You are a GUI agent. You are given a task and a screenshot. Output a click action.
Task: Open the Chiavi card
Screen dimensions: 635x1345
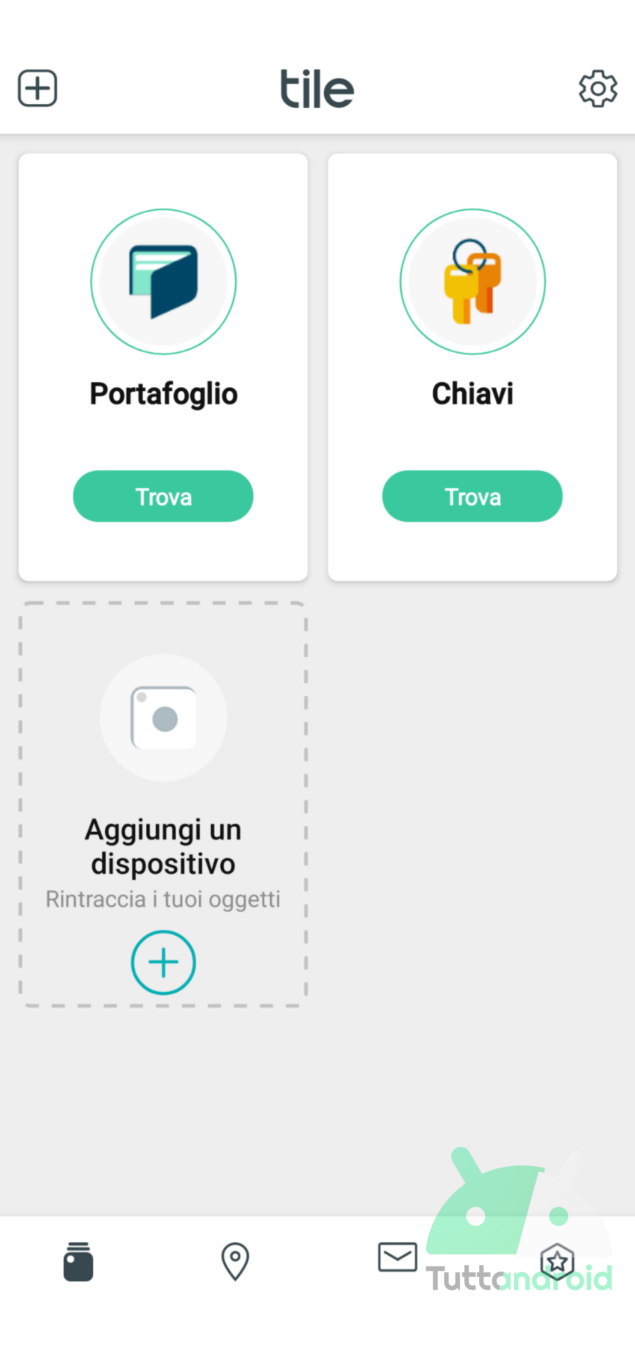point(472,367)
